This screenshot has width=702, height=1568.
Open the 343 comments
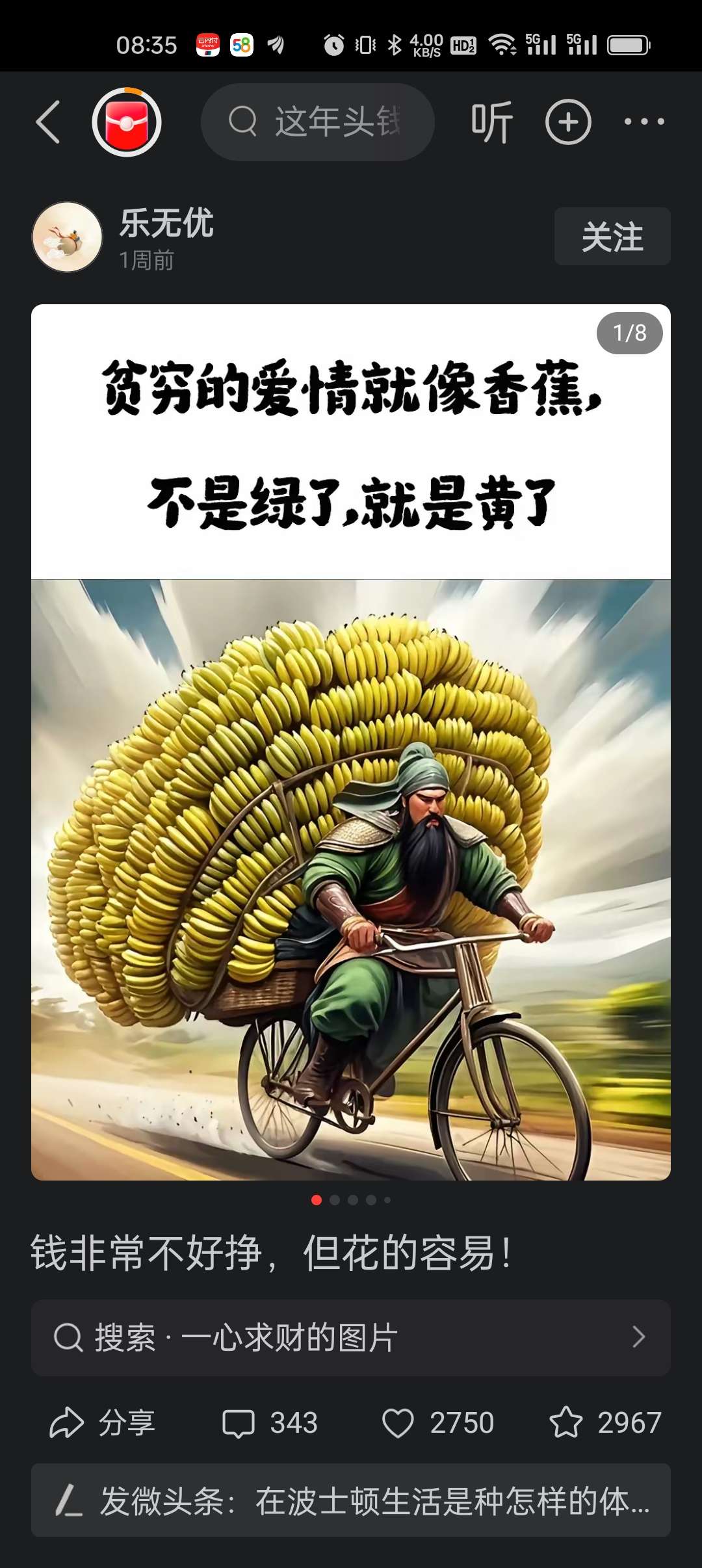coord(270,1422)
